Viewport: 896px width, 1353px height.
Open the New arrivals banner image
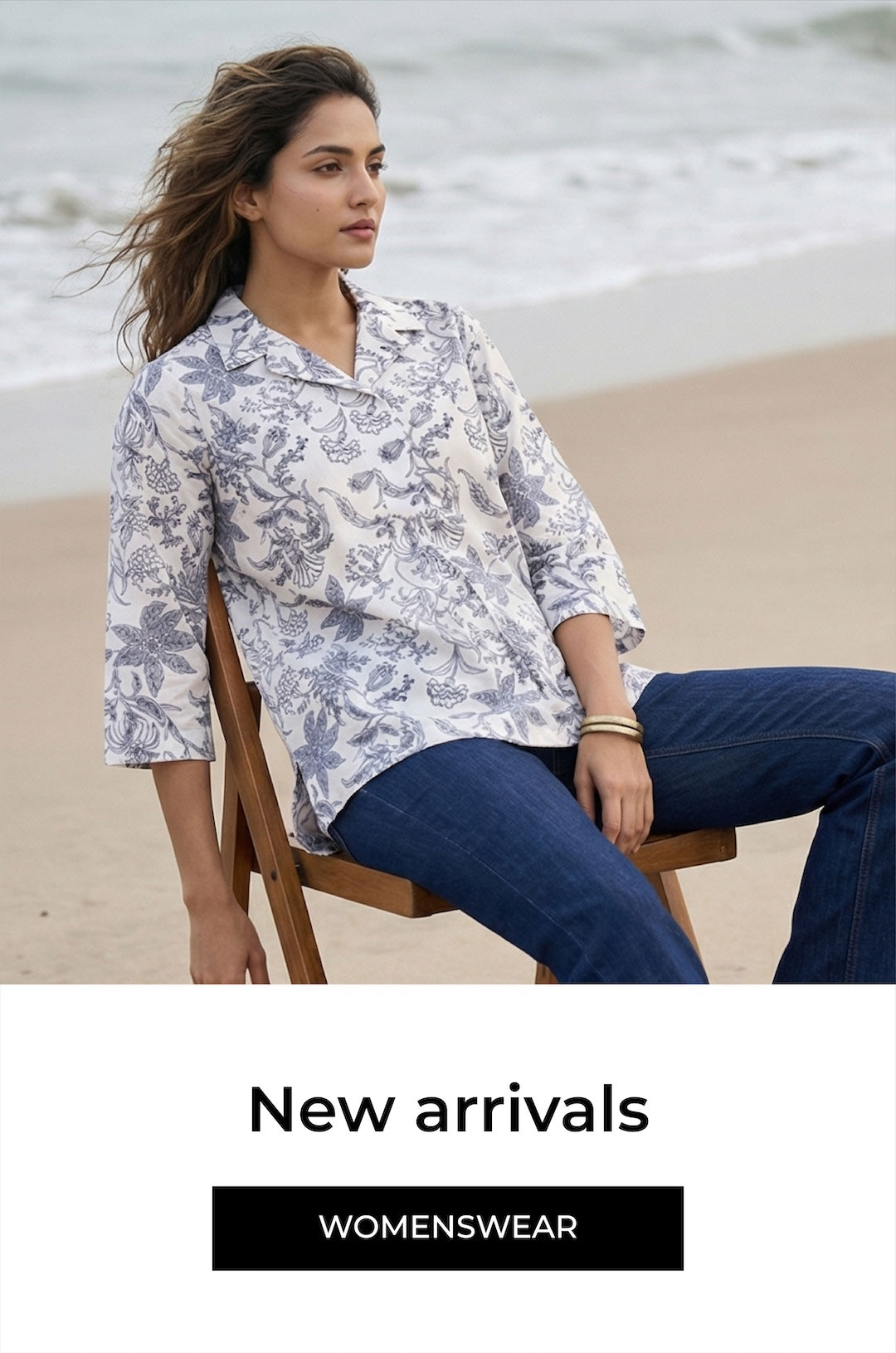click(448, 491)
